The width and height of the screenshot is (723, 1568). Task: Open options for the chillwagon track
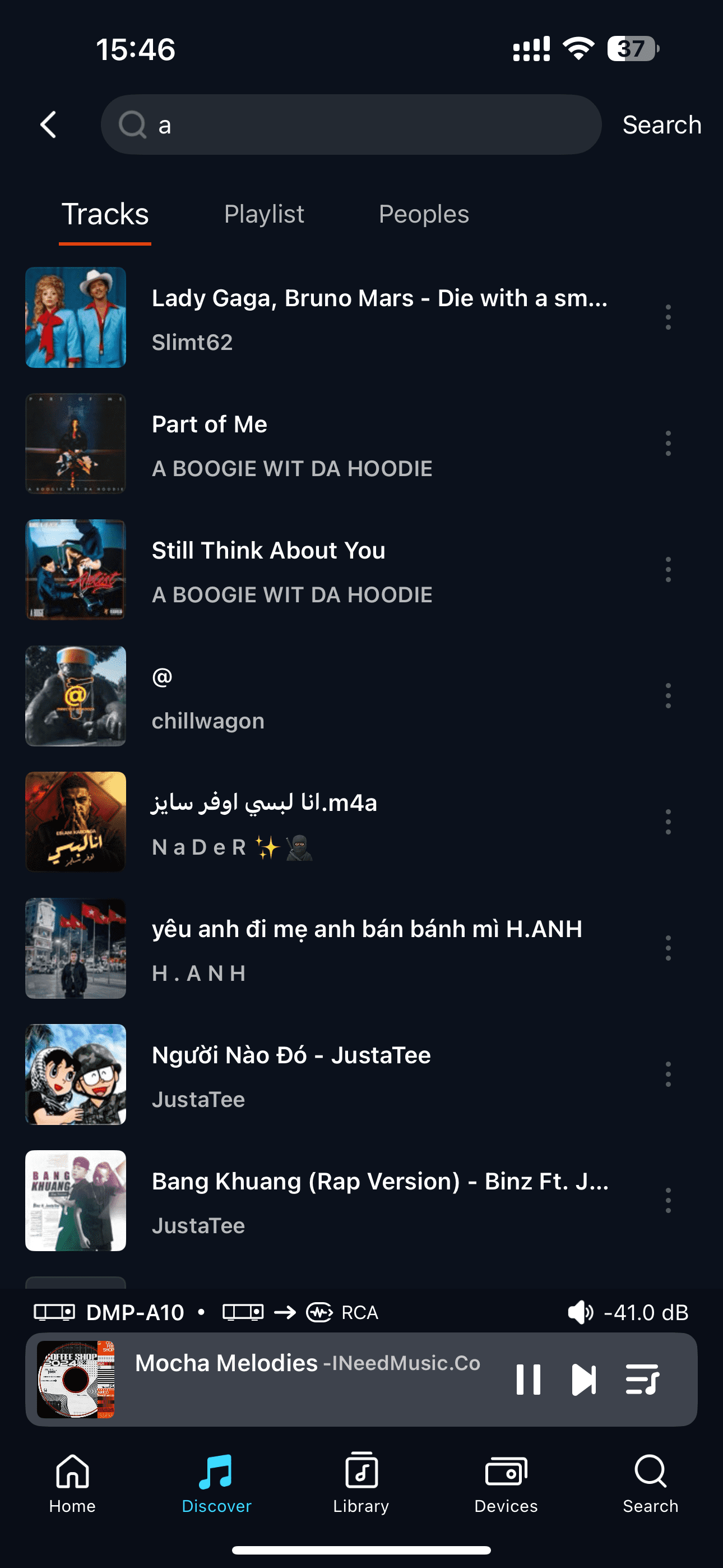coord(668,696)
